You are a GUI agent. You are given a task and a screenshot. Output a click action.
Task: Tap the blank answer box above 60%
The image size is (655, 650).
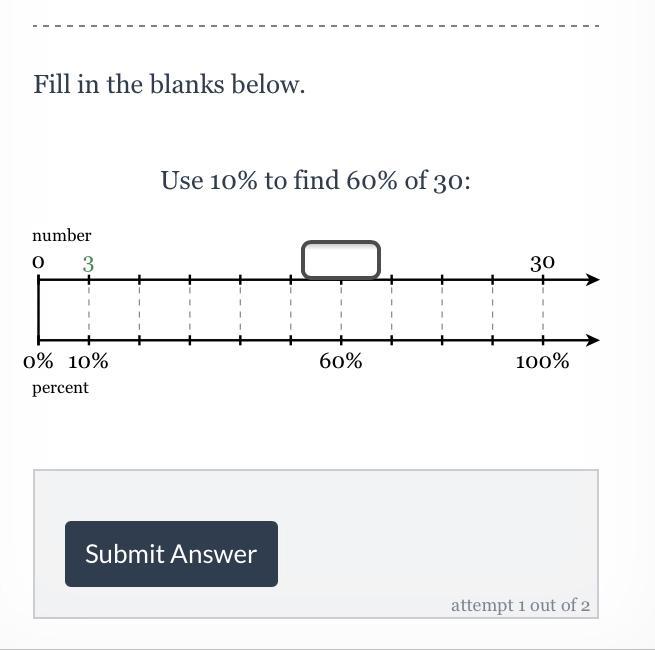coord(341,259)
